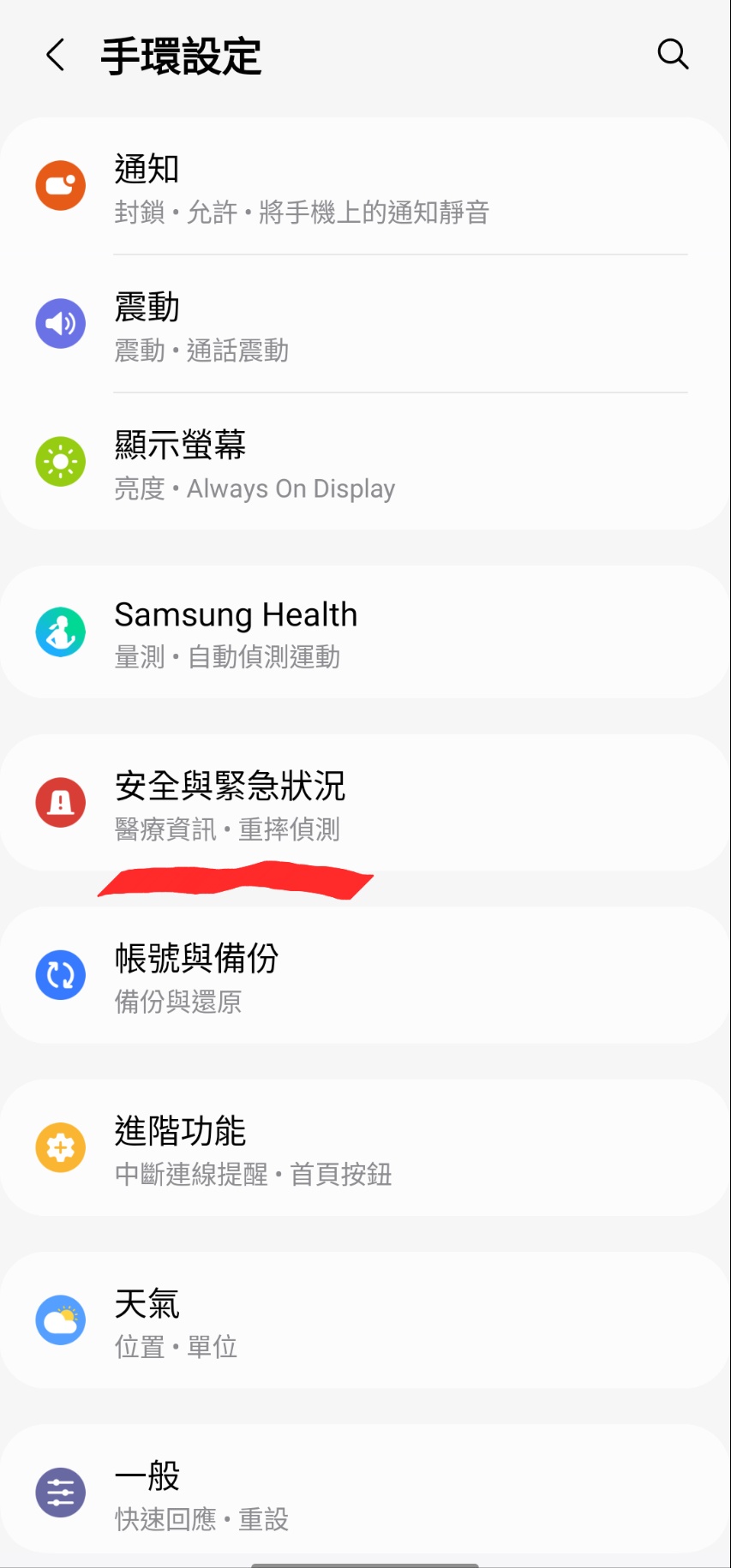
Task: Open 一般 settings
Action: point(365,1493)
